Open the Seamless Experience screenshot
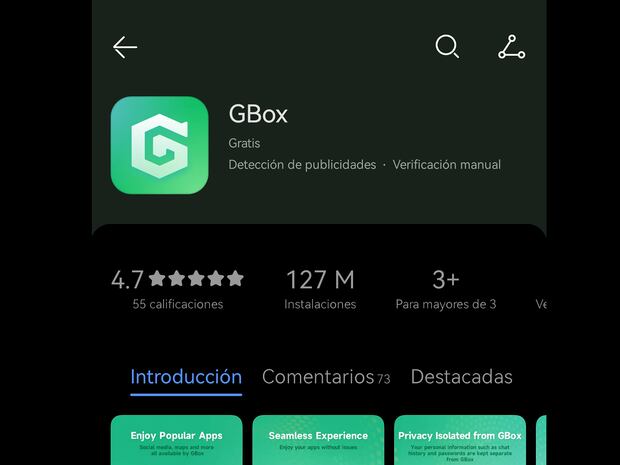The height and width of the screenshot is (465, 620). pos(318,440)
